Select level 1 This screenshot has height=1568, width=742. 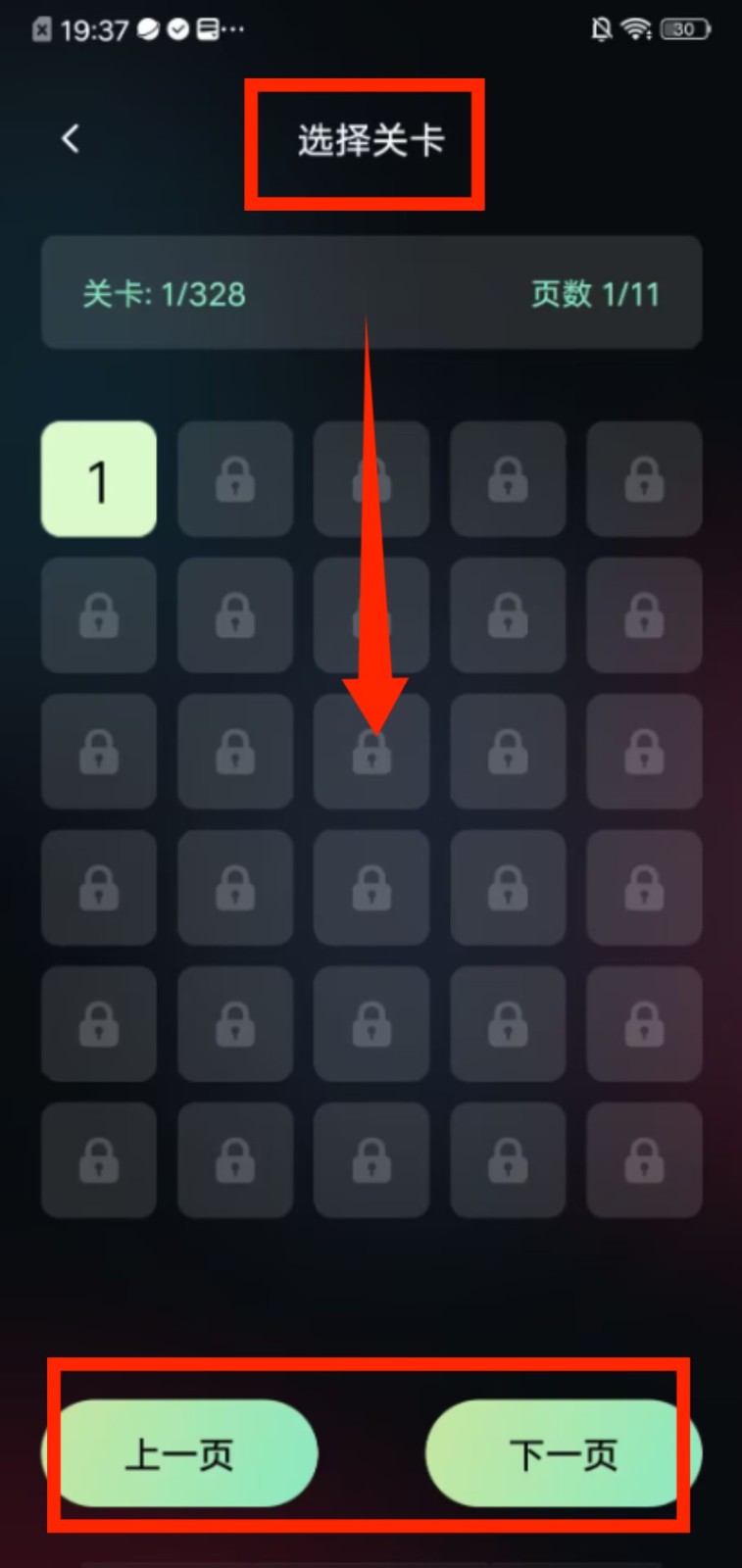click(x=98, y=479)
